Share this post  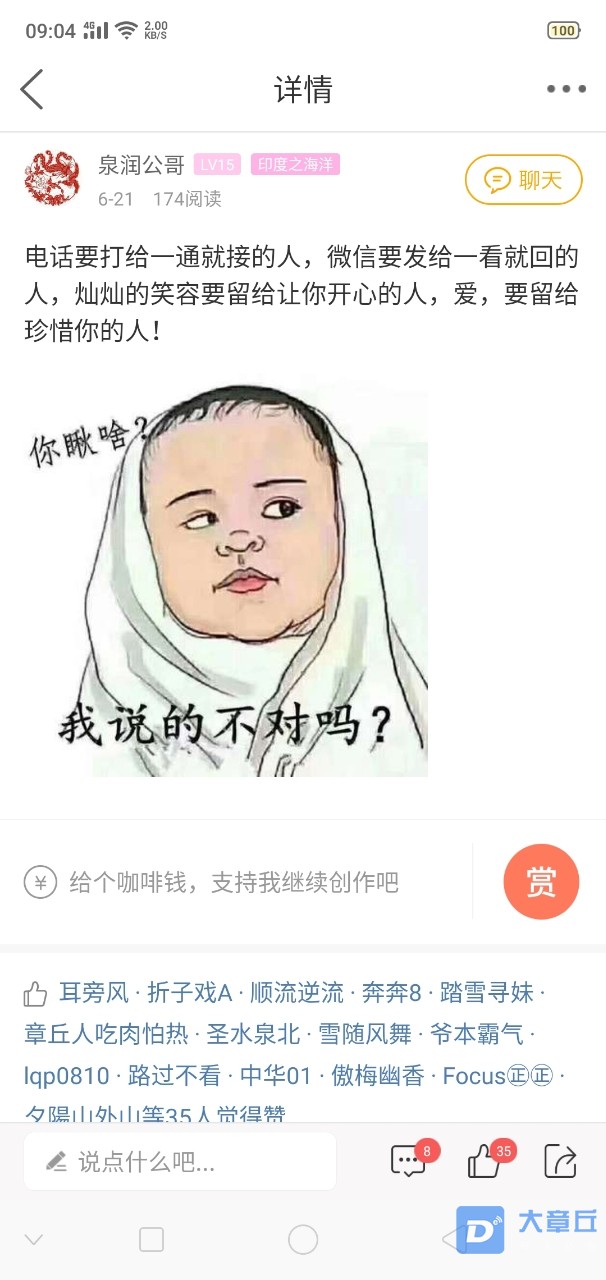click(x=560, y=1161)
